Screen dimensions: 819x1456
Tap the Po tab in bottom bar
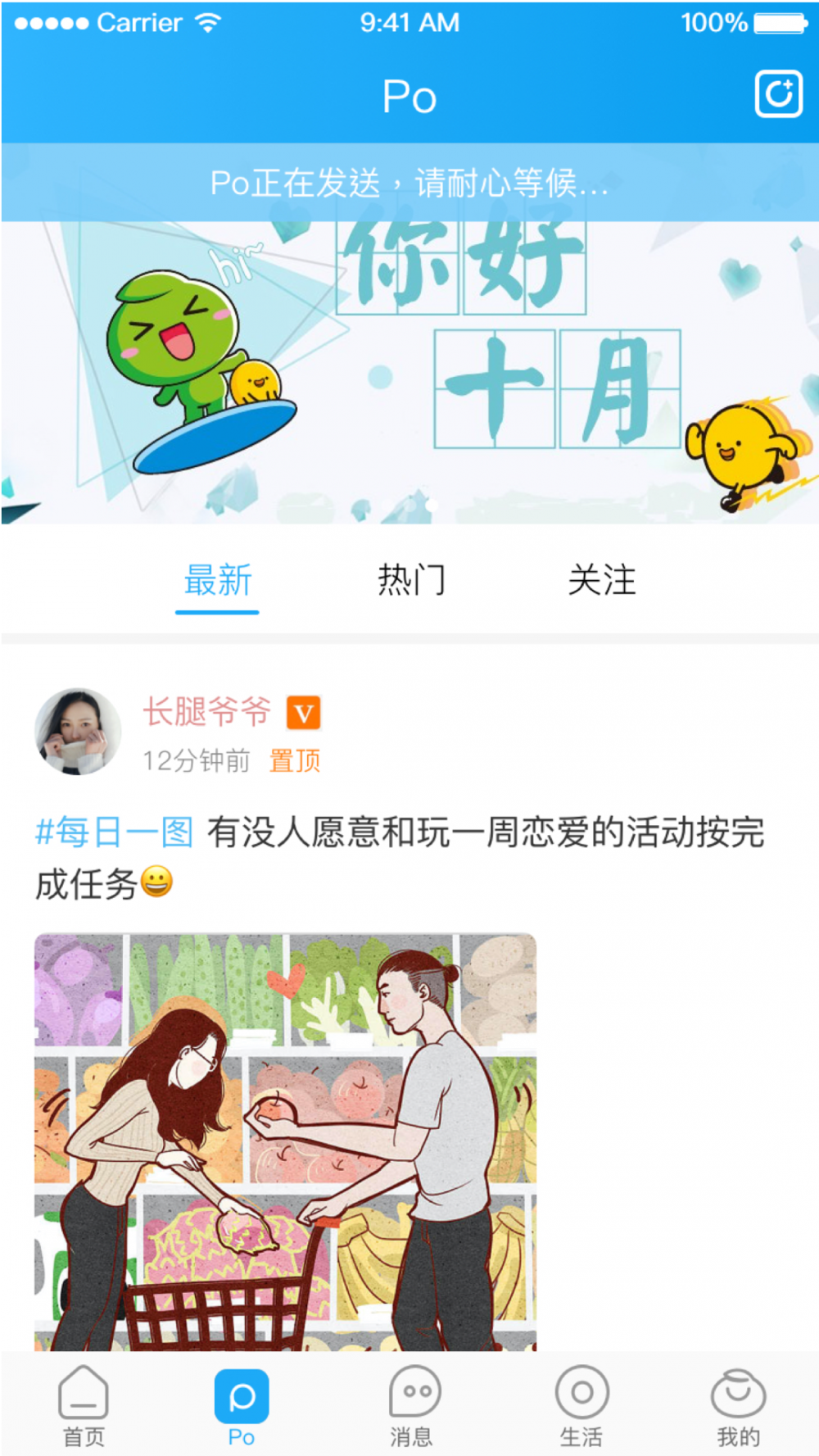(x=242, y=1407)
